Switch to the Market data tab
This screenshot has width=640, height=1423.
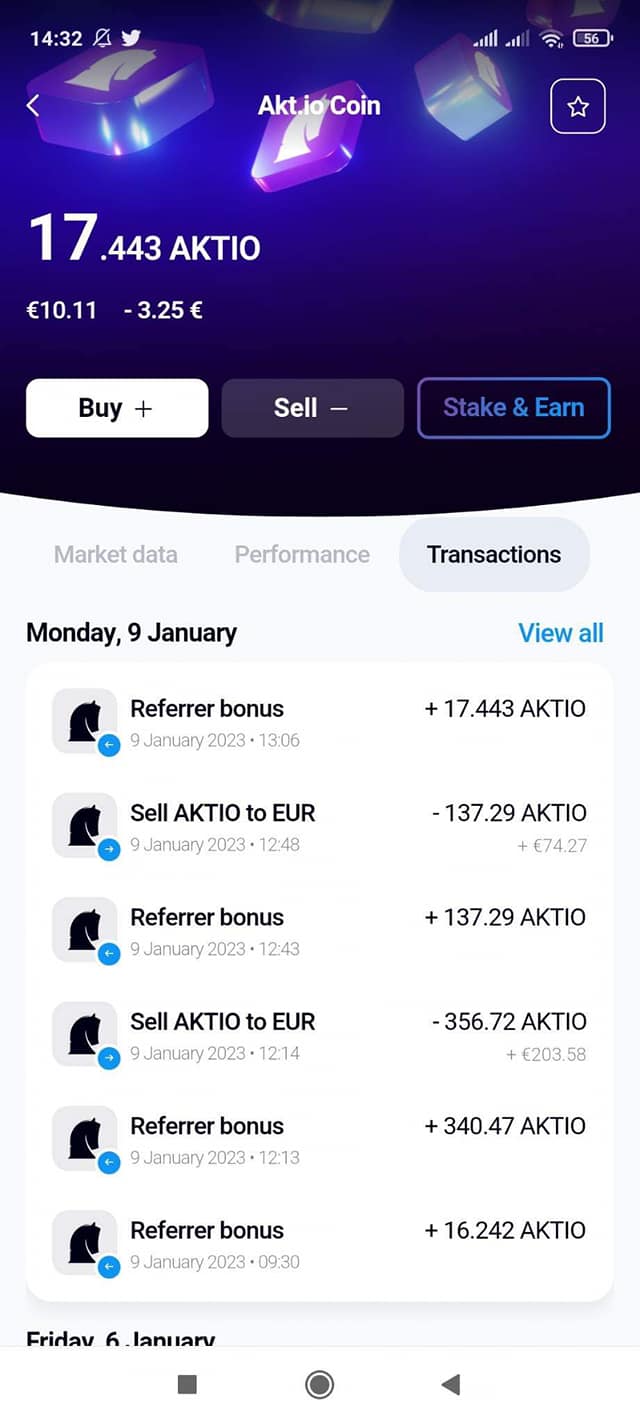point(116,554)
